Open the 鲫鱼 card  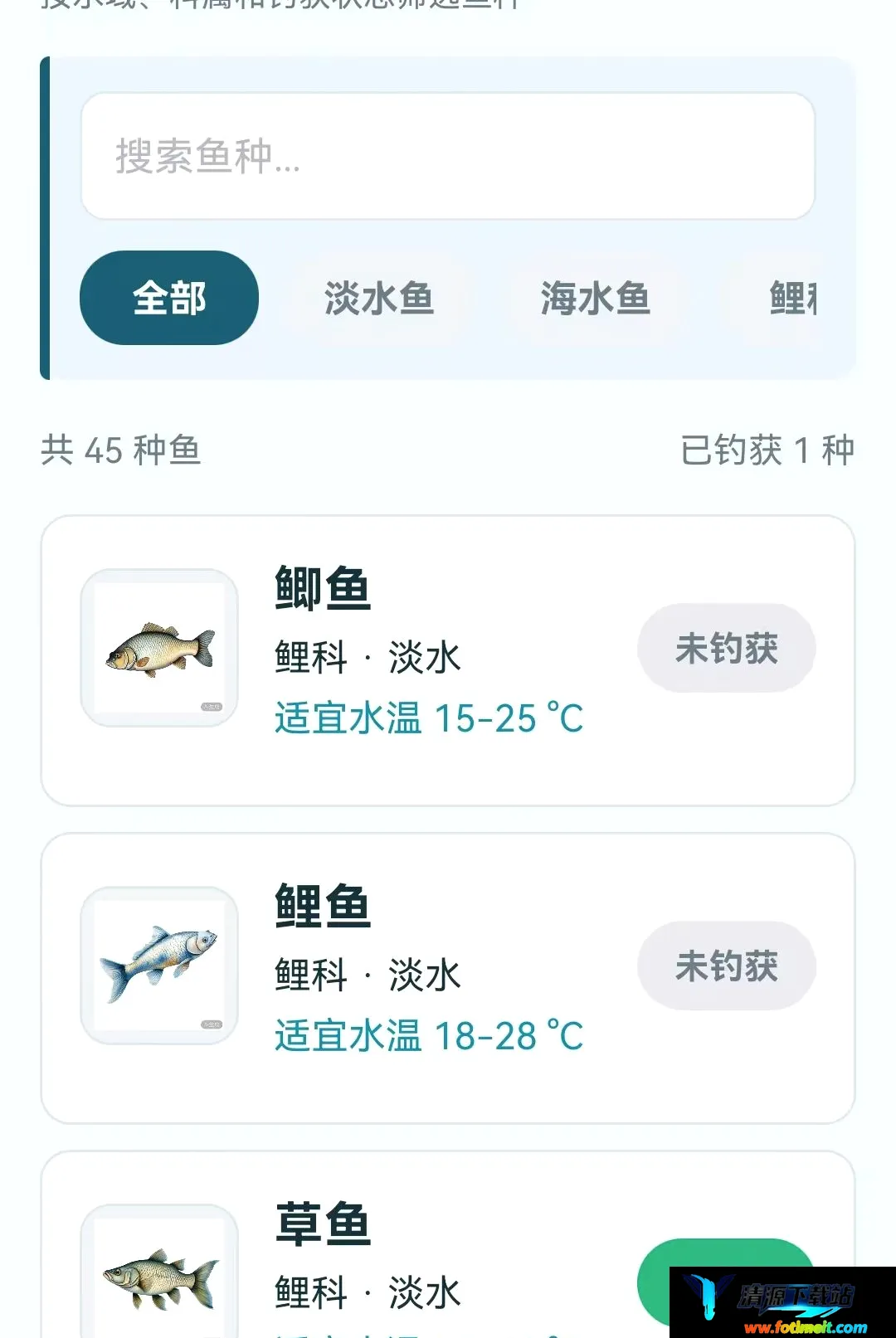click(448, 660)
